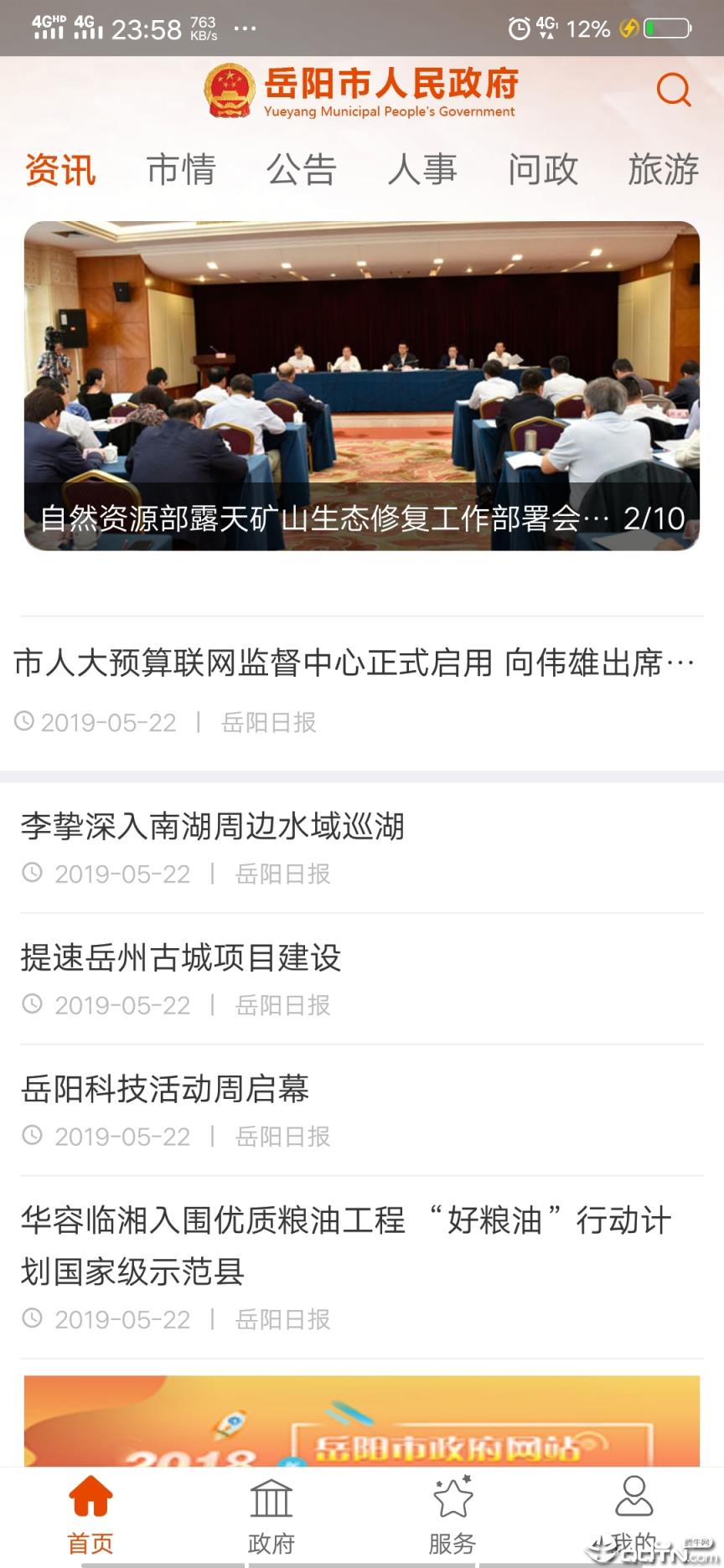Screen dimensions: 724x1568
Task: Open search using the magnifier icon
Action: point(673,90)
